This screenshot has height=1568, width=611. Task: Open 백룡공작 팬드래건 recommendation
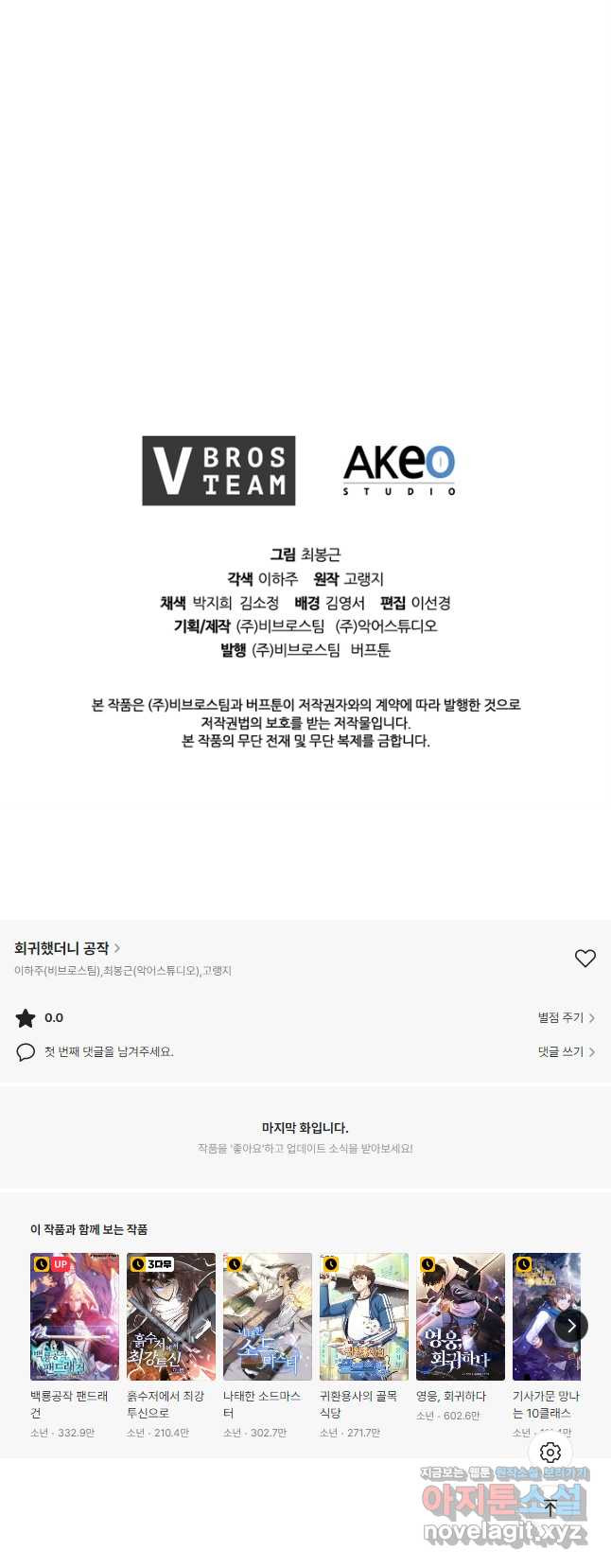[x=75, y=1316]
